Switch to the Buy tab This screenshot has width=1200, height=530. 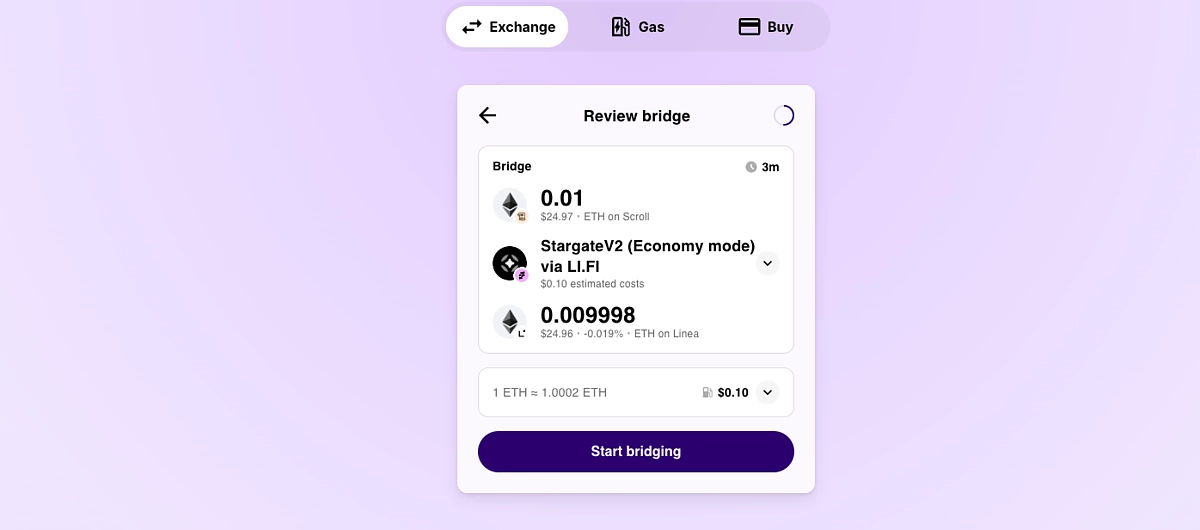765,27
